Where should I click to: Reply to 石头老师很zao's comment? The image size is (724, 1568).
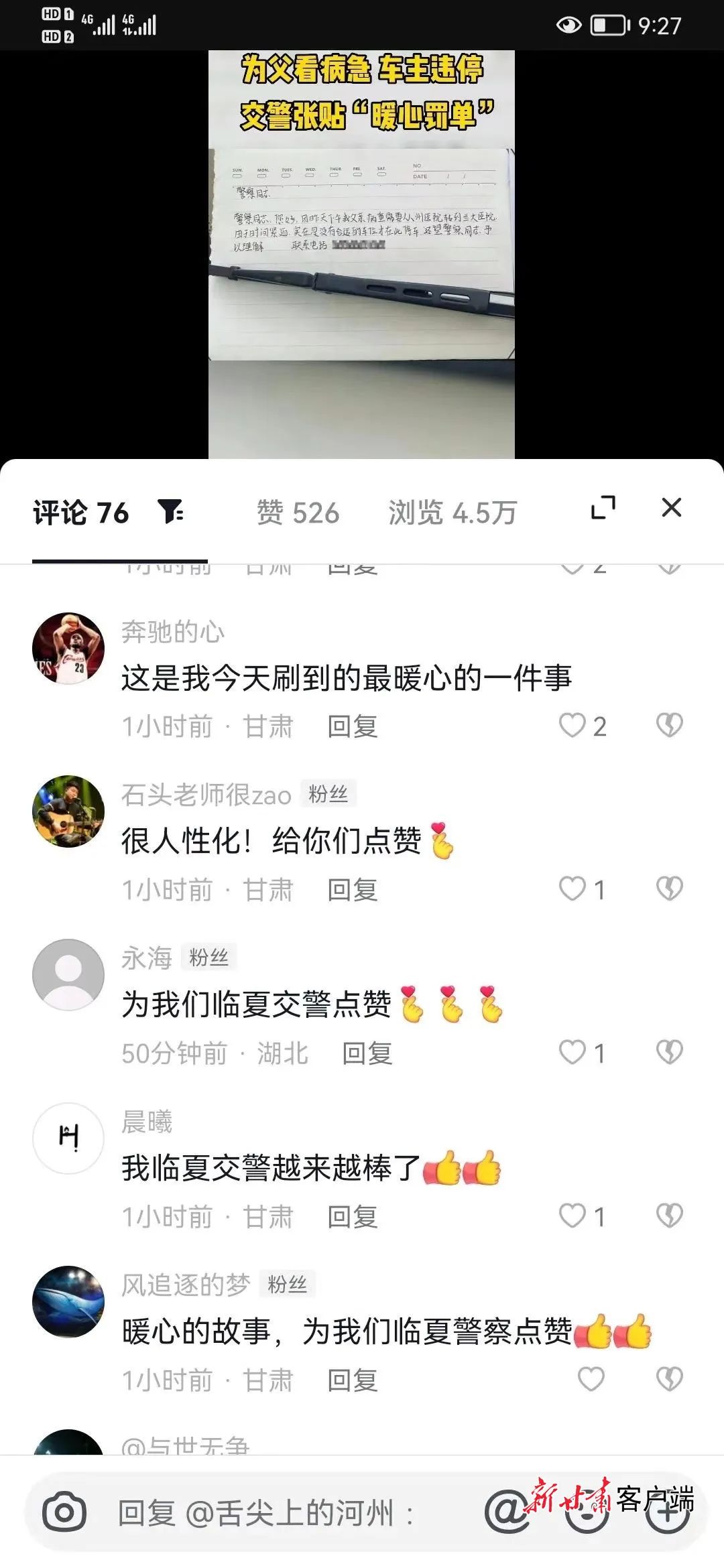tap(353, 890)
